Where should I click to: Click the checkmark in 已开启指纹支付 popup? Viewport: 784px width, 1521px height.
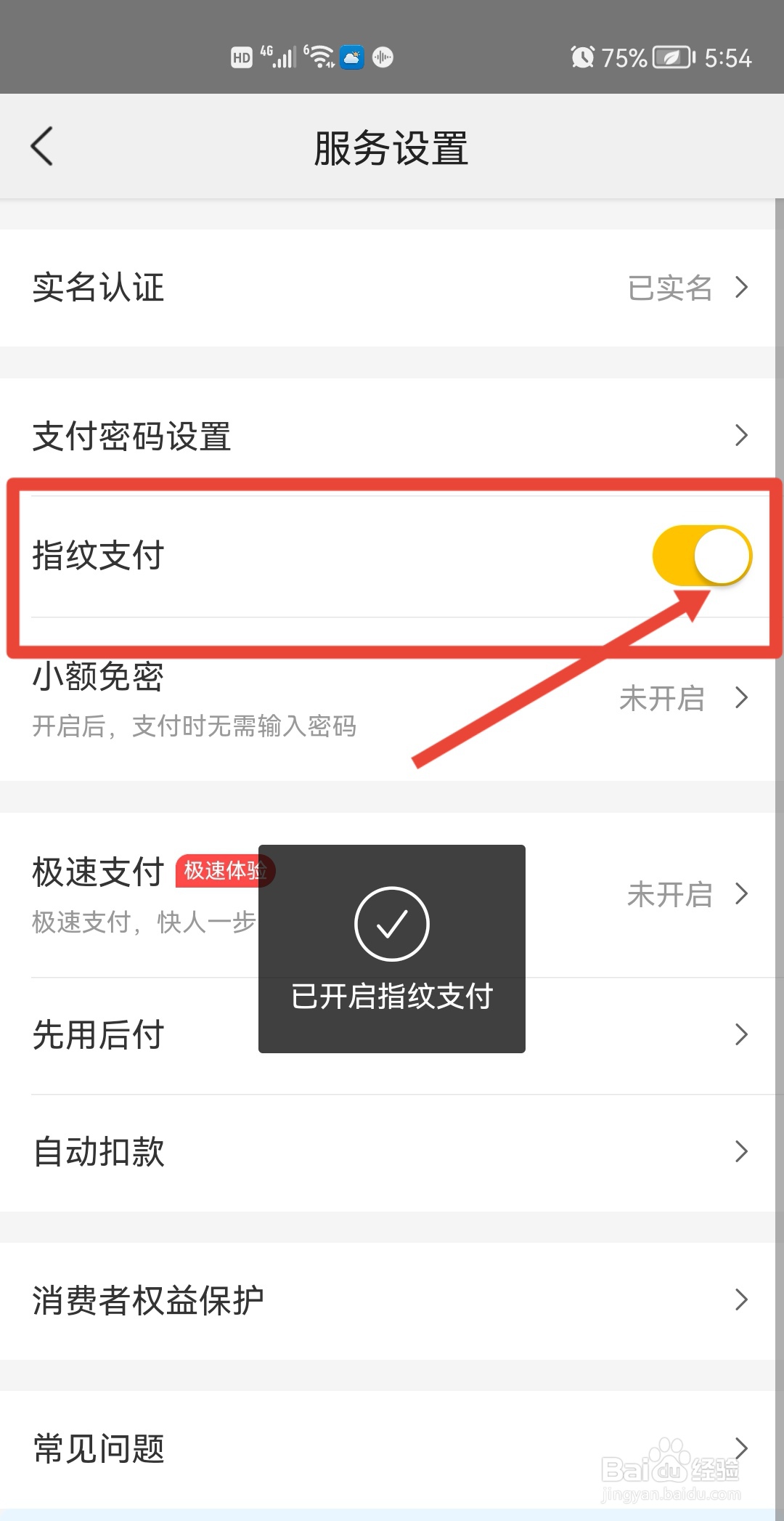(x=391, y=925)
